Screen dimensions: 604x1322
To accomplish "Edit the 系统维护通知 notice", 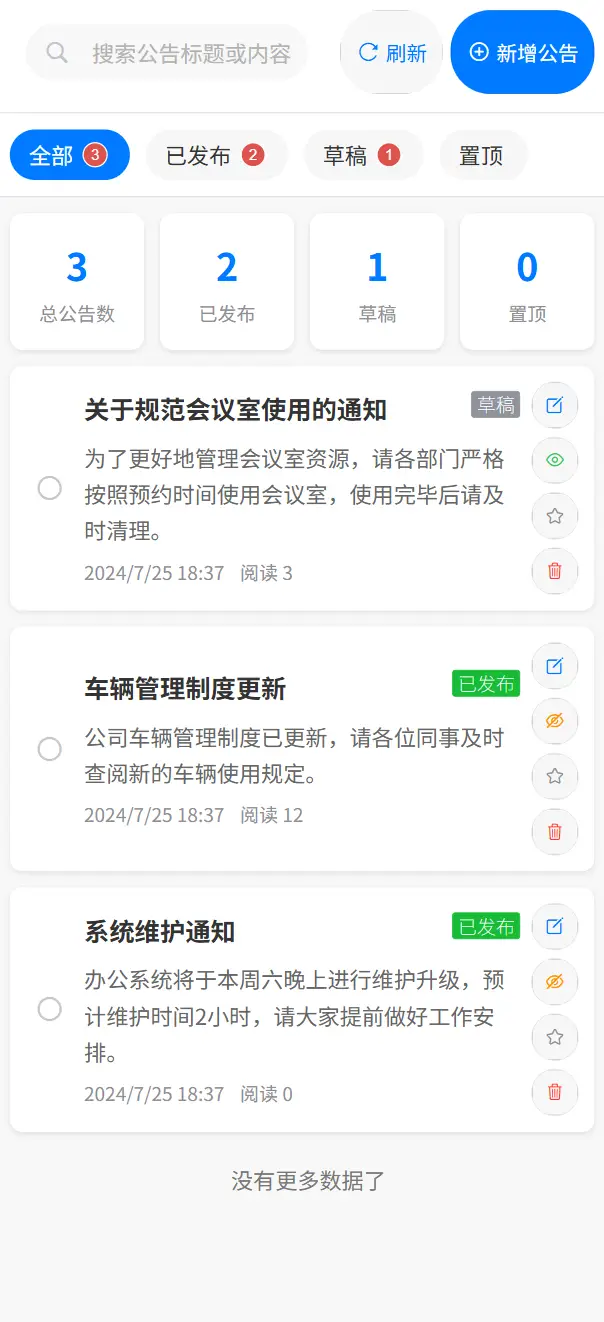I will tap(555, 927).
